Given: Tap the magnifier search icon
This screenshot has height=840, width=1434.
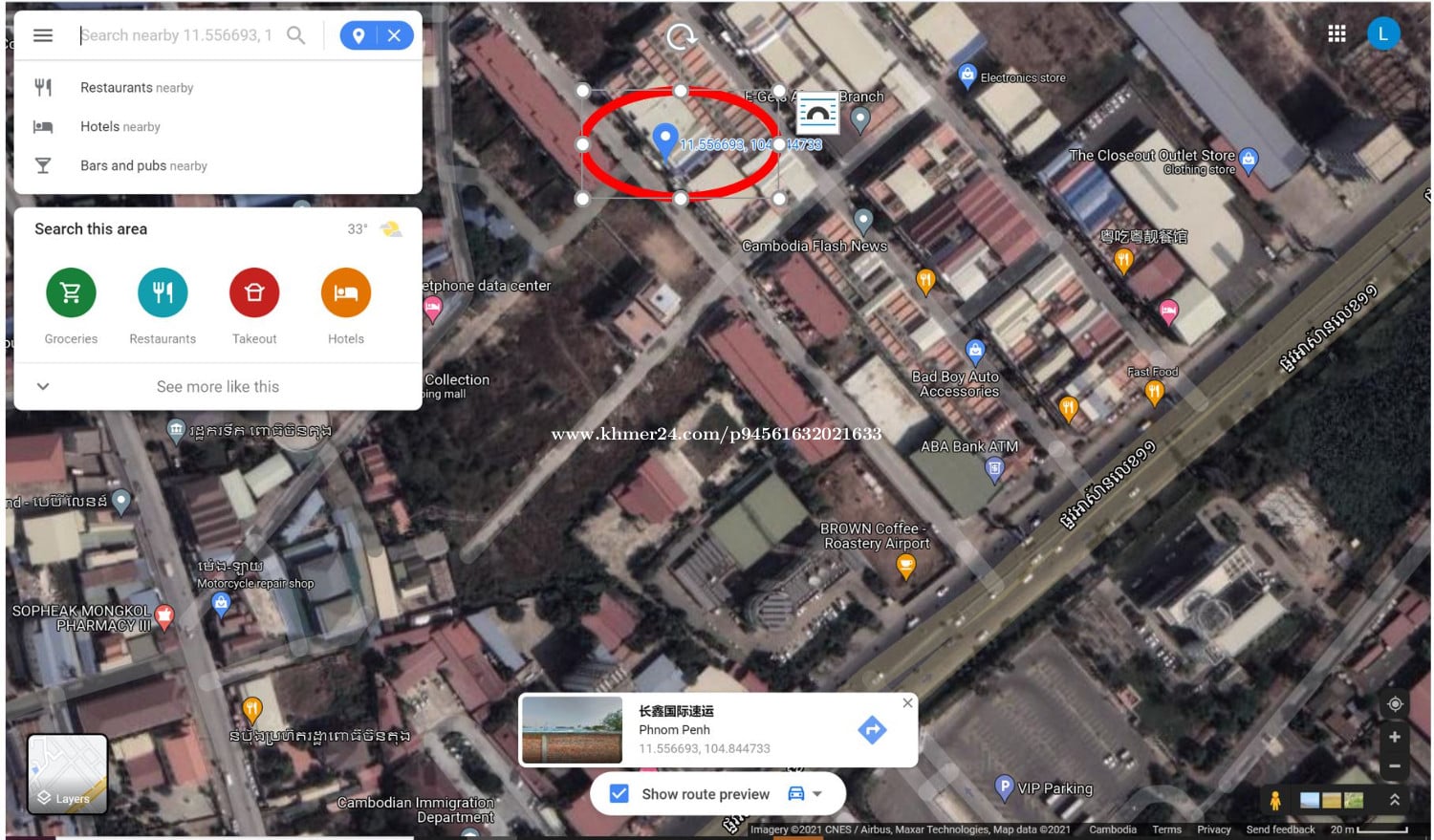Looking at the screenshot, I should click(296, 35).
